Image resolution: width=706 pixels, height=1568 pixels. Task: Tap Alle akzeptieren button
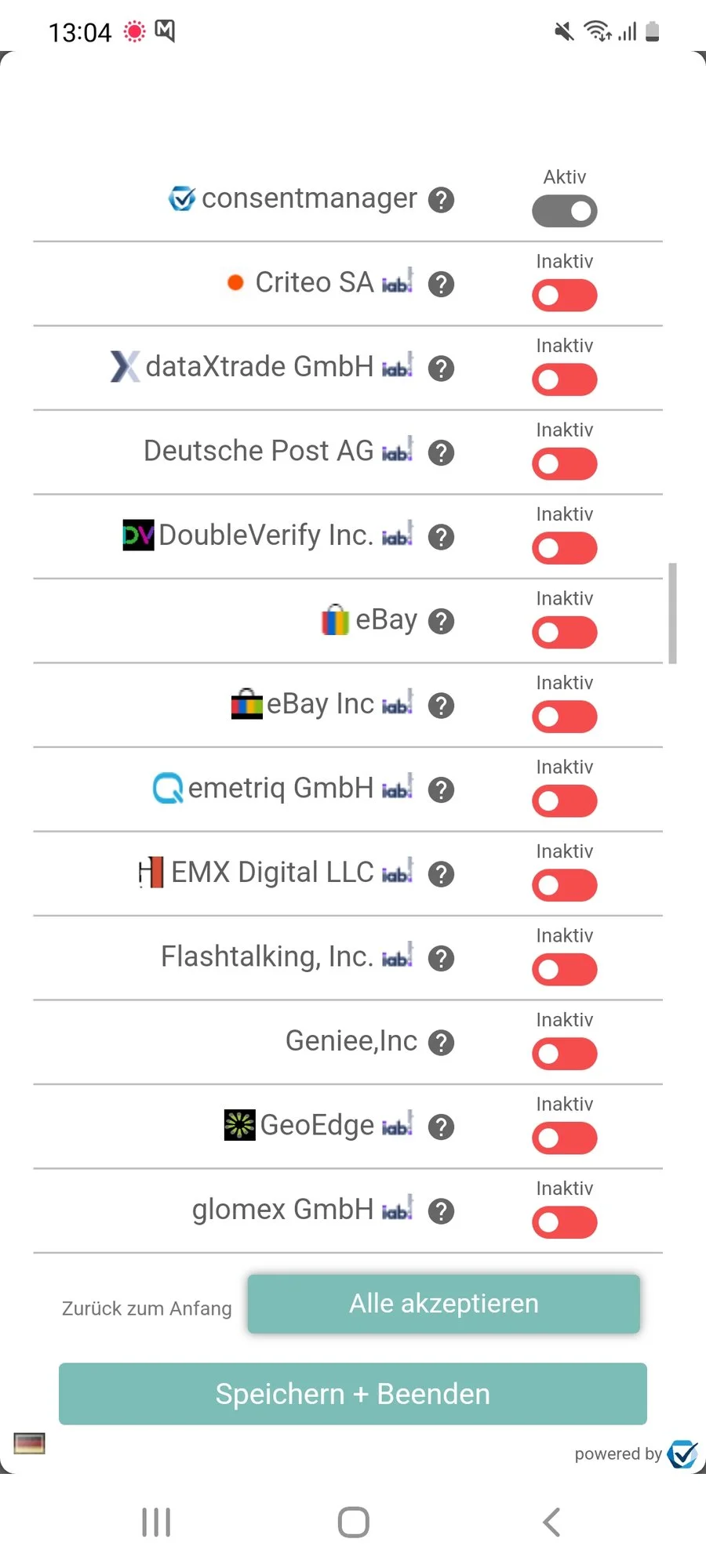point(443,1304)
